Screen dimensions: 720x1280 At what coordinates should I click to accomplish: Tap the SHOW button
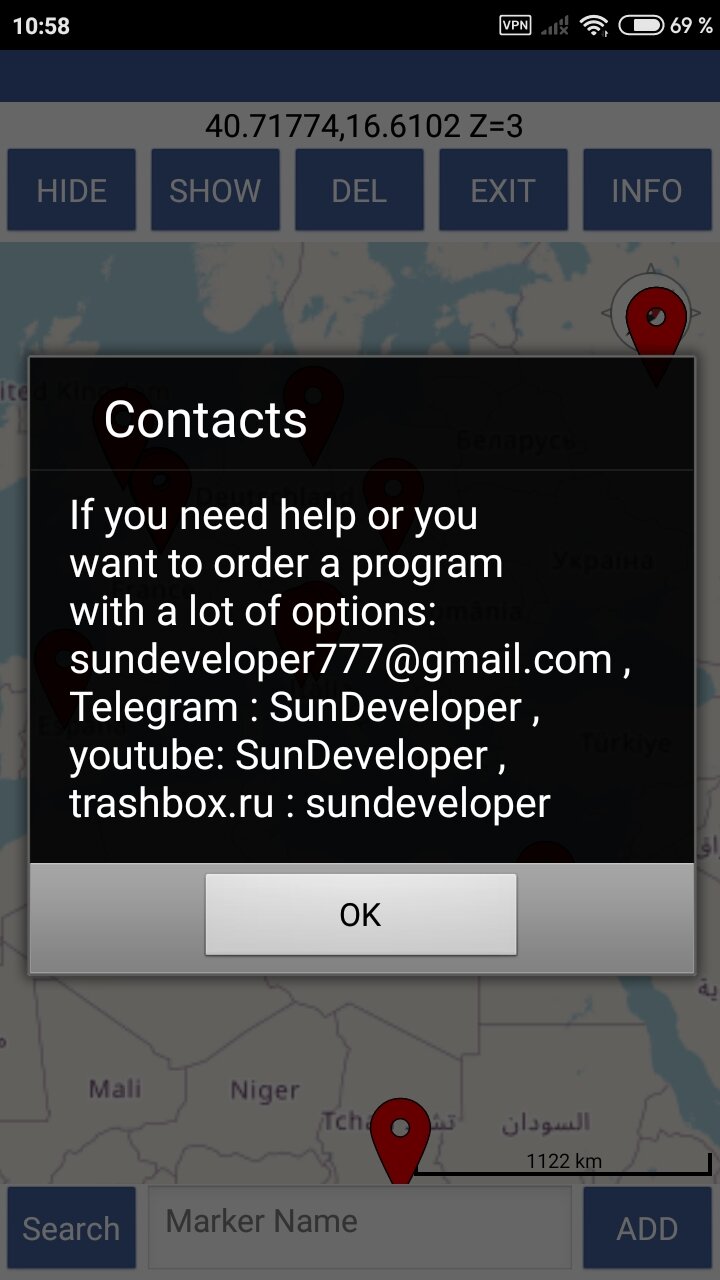click(x=215, y=190)
